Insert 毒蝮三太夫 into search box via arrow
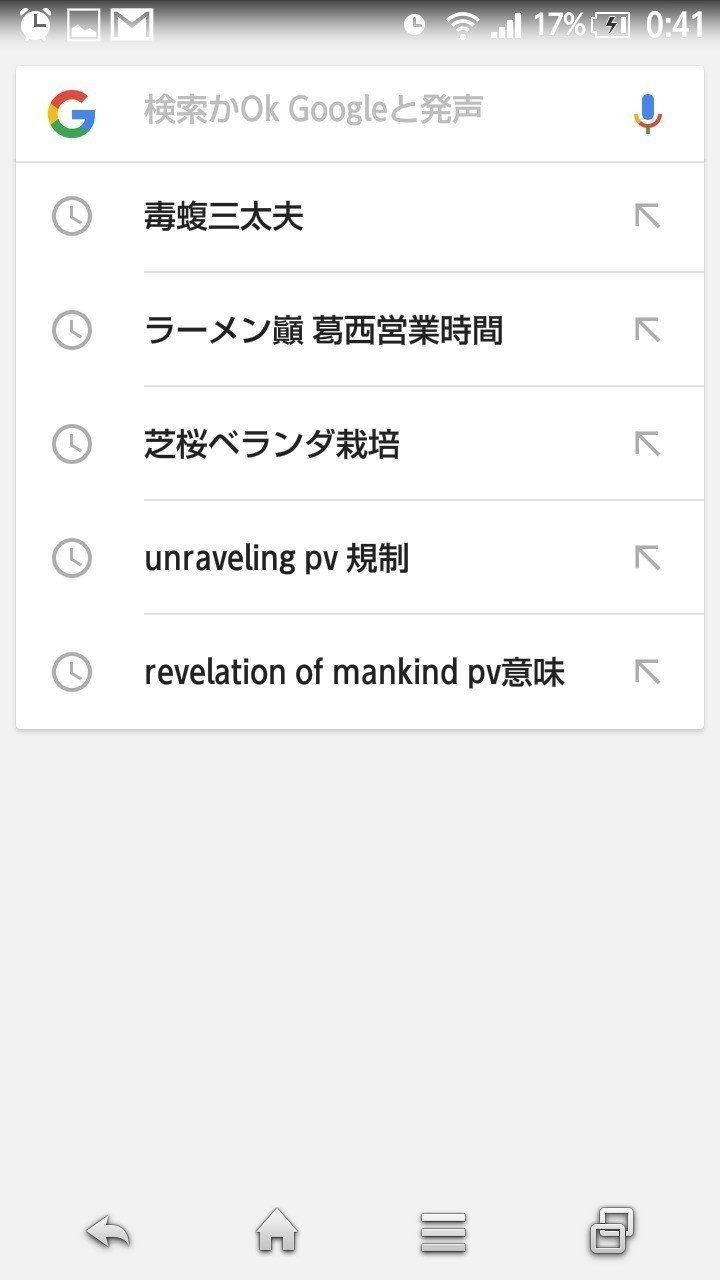The height and width of the screenshot is (1280, 720). point(648,216)
